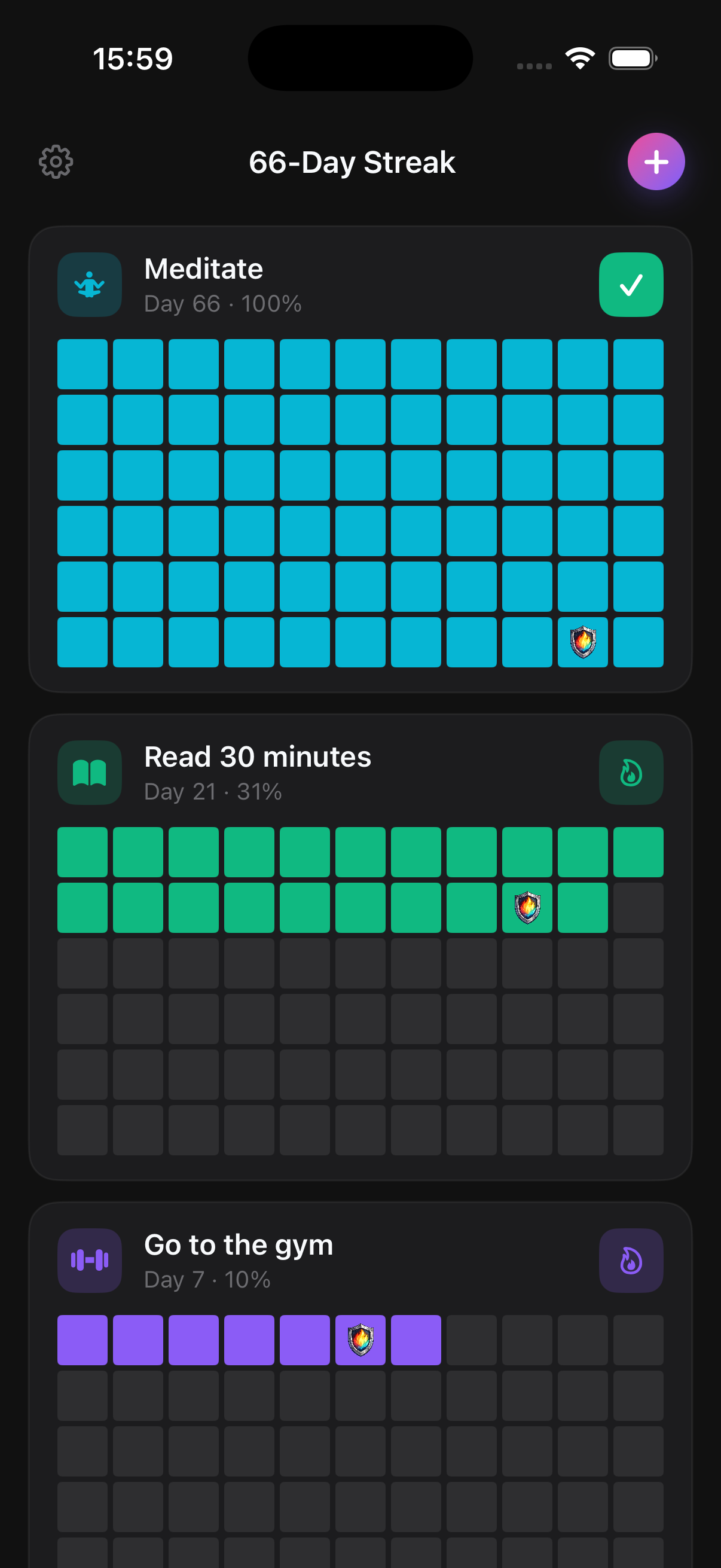This screenshot has width=721, height=1568.
Task: Click the dumbbell icon for Go to the gym
Action: click(89, 1261)
